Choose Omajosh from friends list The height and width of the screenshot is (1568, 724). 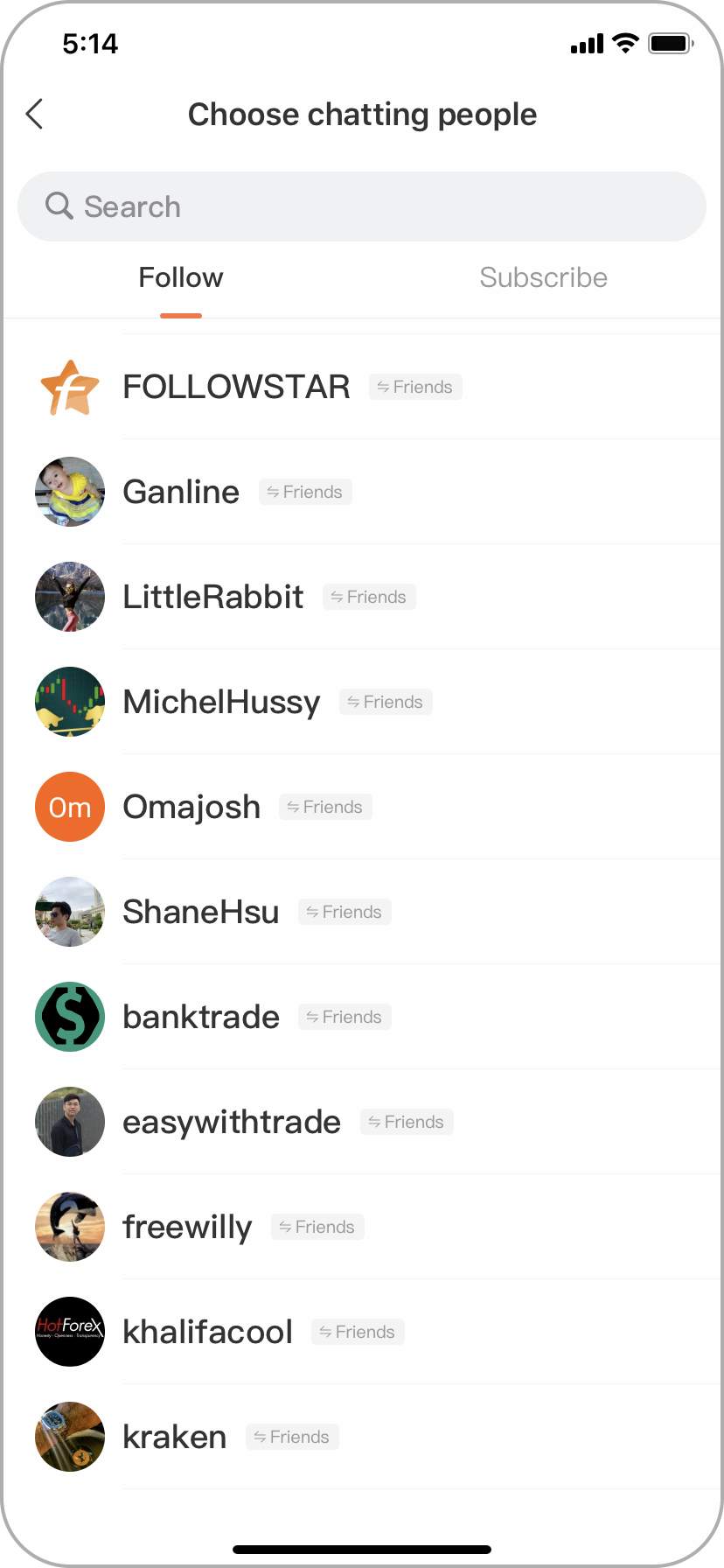[x=191, y=807]
